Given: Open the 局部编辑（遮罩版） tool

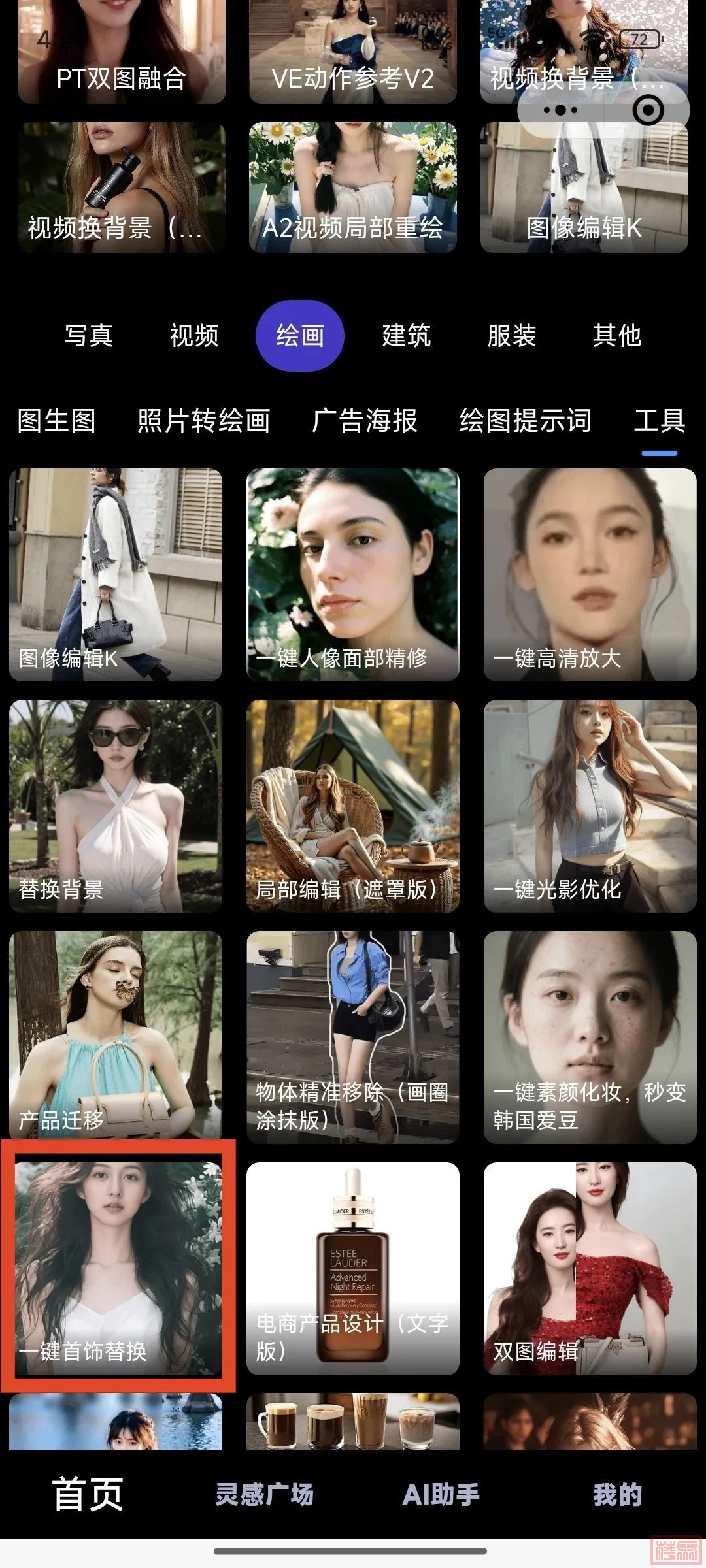Looking at the screenshot, I should (x=353, y=806).
